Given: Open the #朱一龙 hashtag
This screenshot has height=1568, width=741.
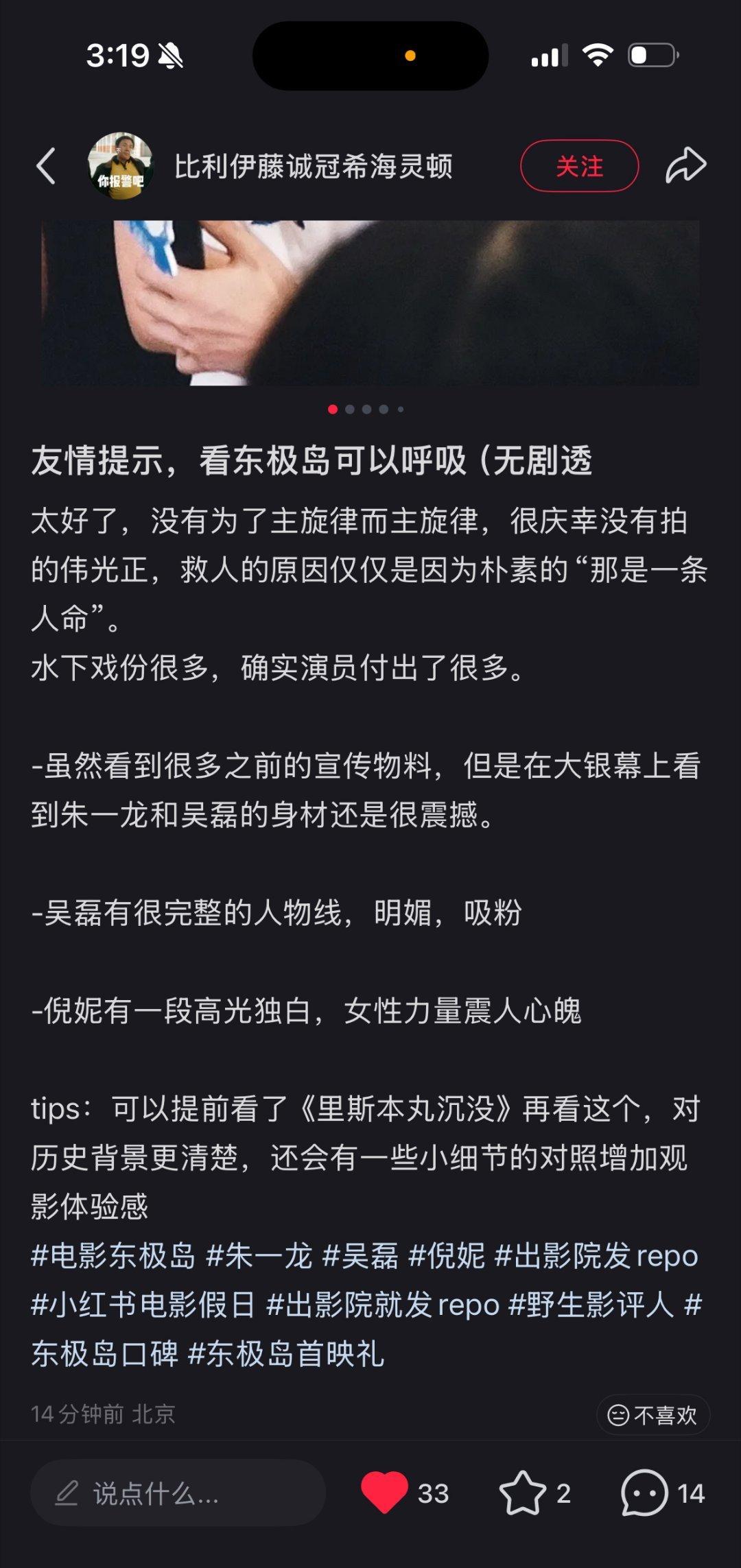Looking at the screenshot, I should [259, 1255].
